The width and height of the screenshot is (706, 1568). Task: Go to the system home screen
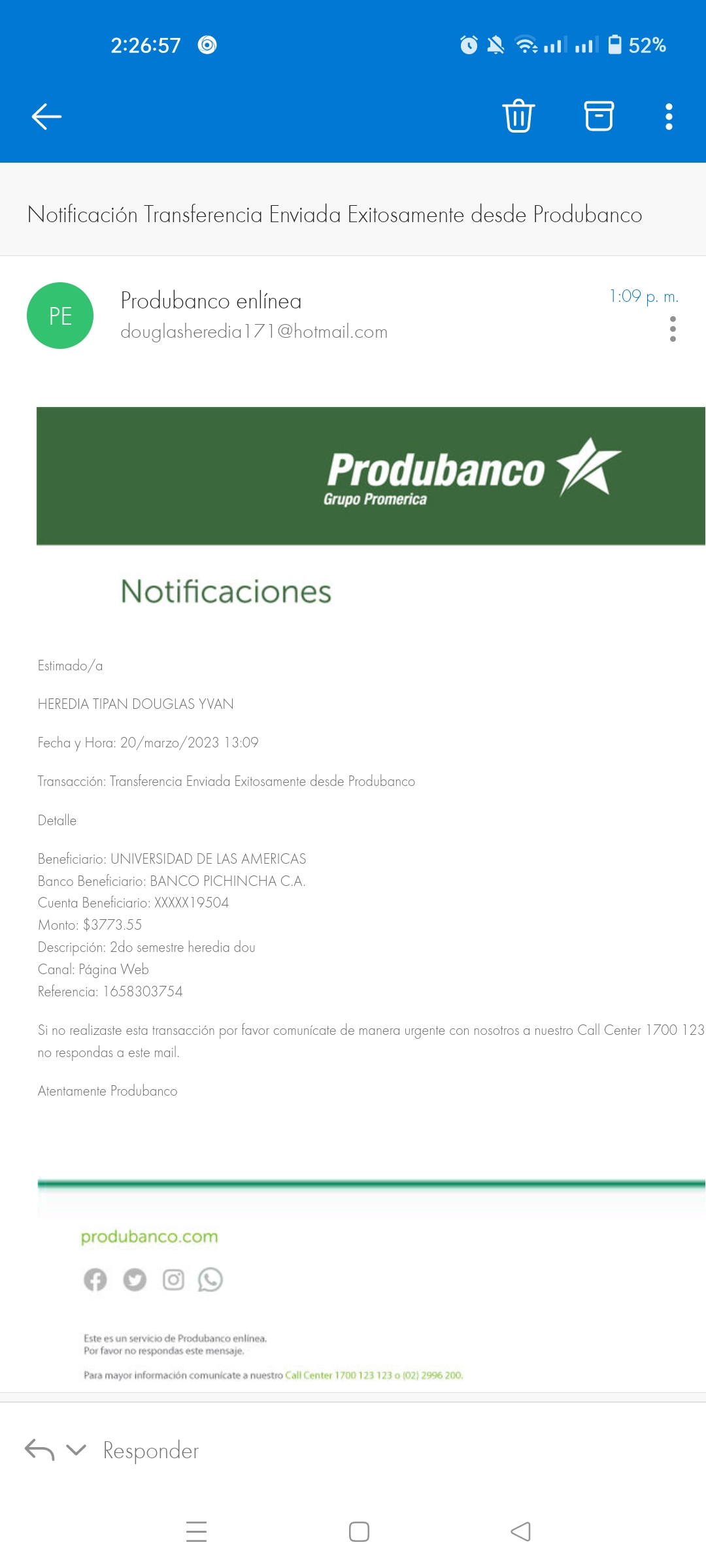click(x=359, y=1531)
